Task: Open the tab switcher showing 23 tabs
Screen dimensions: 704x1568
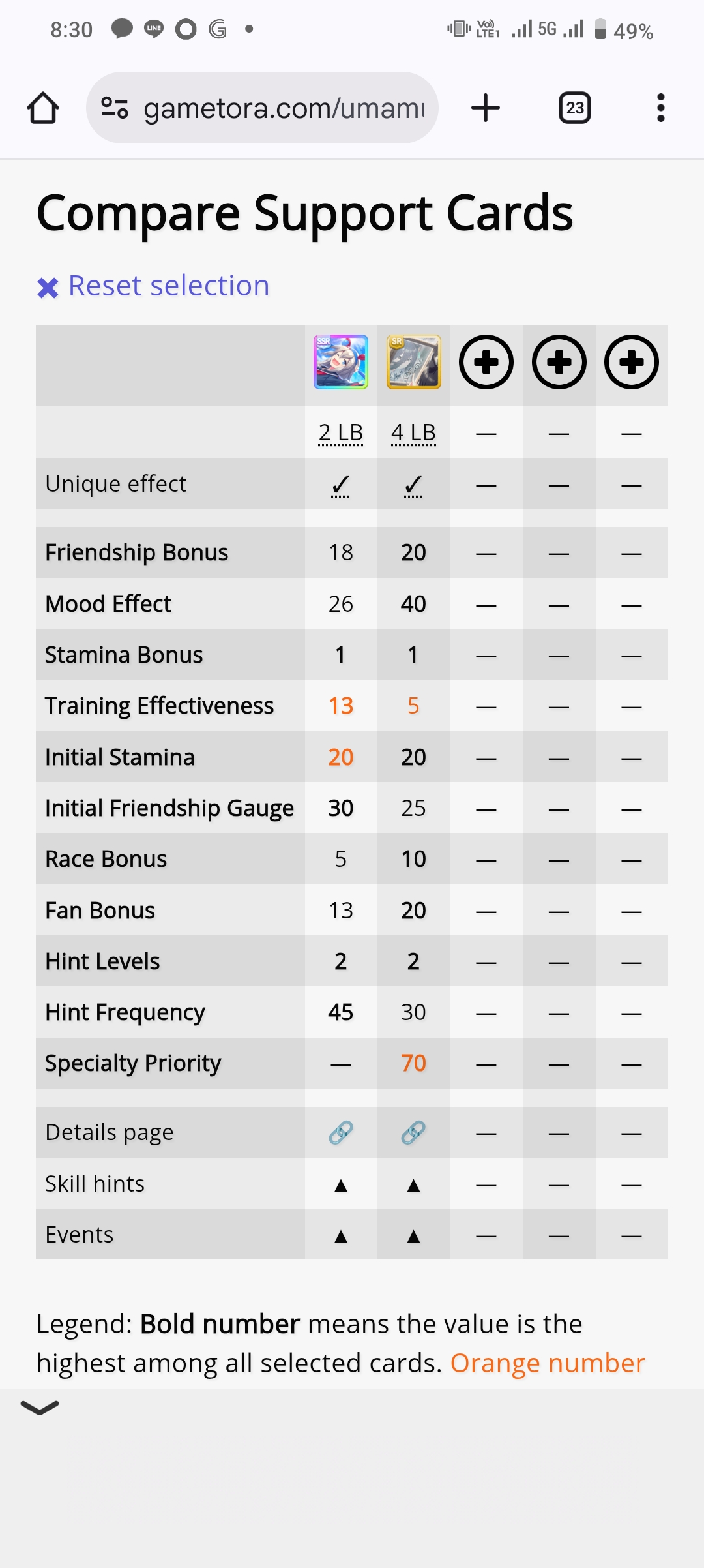Action: tap(575, 108)
